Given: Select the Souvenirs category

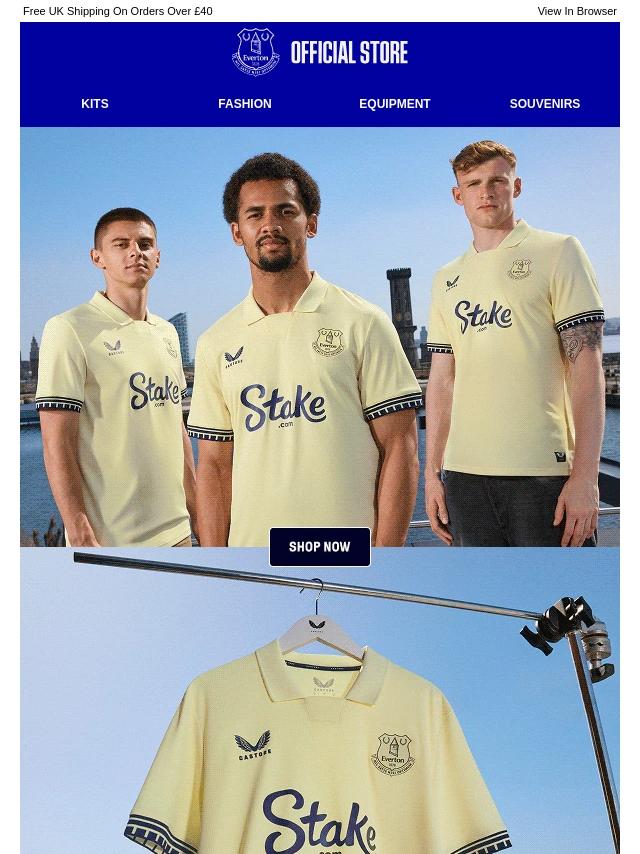Looking at the screenshot, I should pyautogui.click(x=544, y=104).
